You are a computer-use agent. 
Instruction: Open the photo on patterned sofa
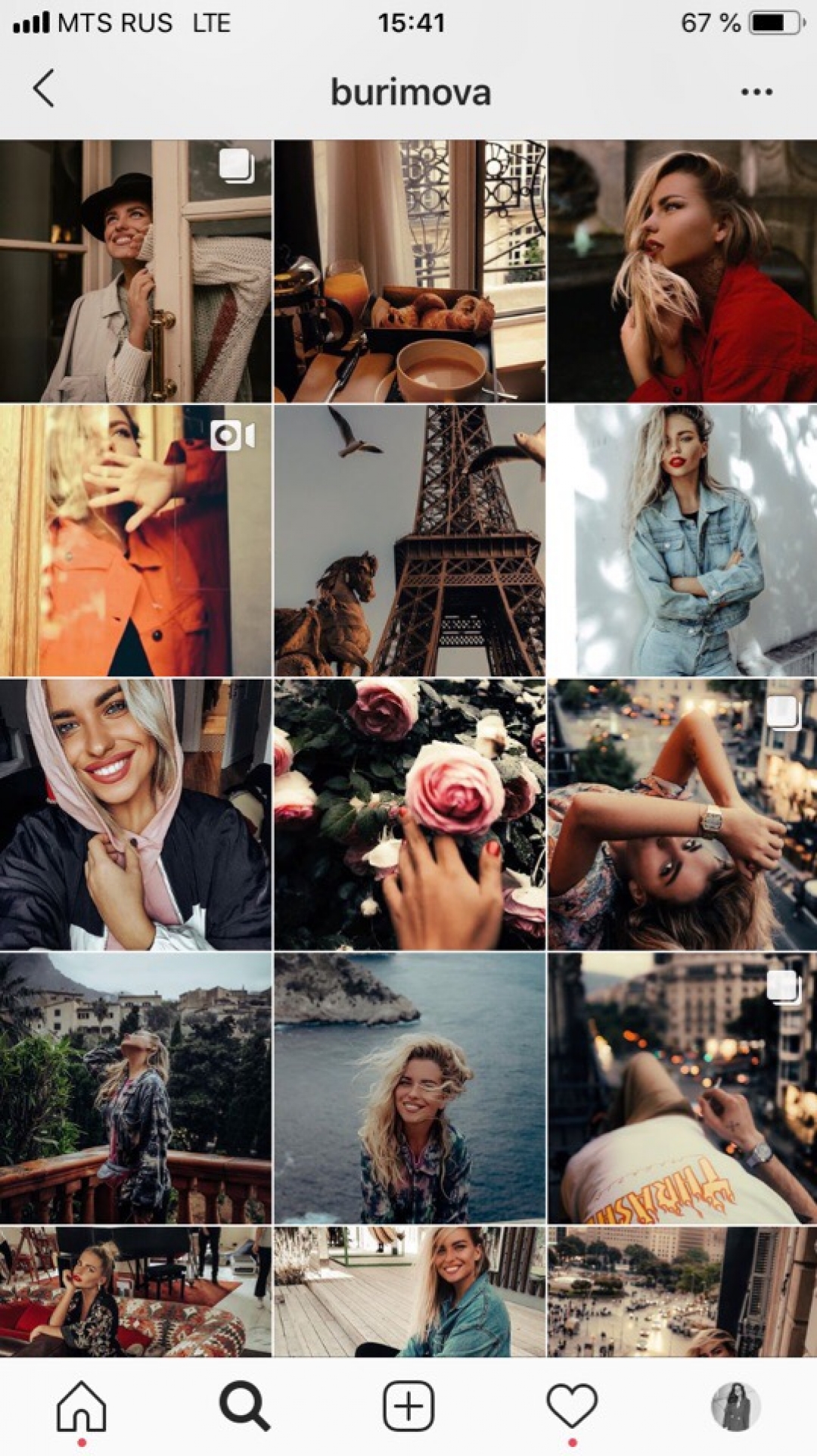[x=135, y=1291]
